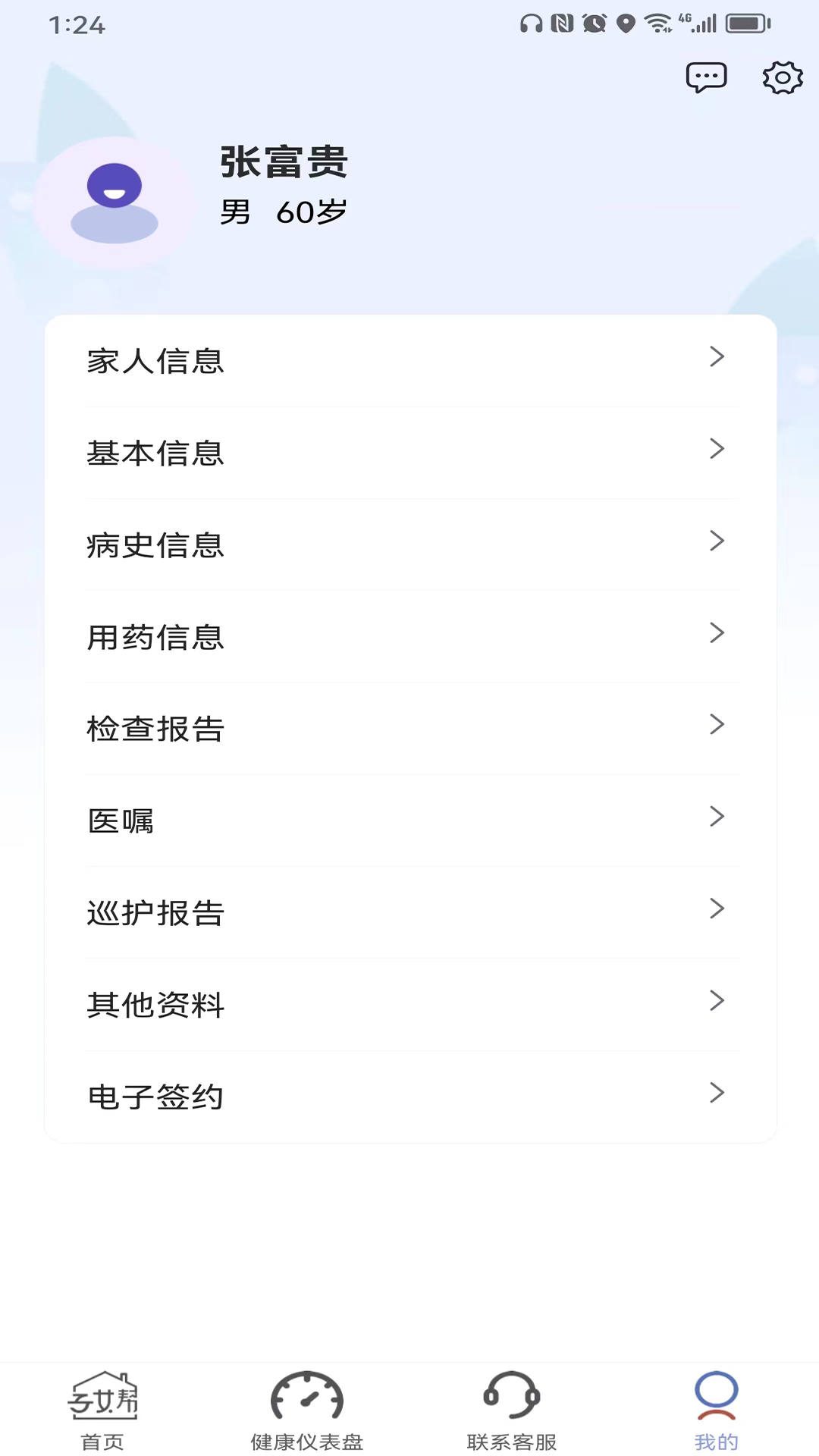Open 其他资料 row
Viewport: 819px width, 1456px height.
409,1005
